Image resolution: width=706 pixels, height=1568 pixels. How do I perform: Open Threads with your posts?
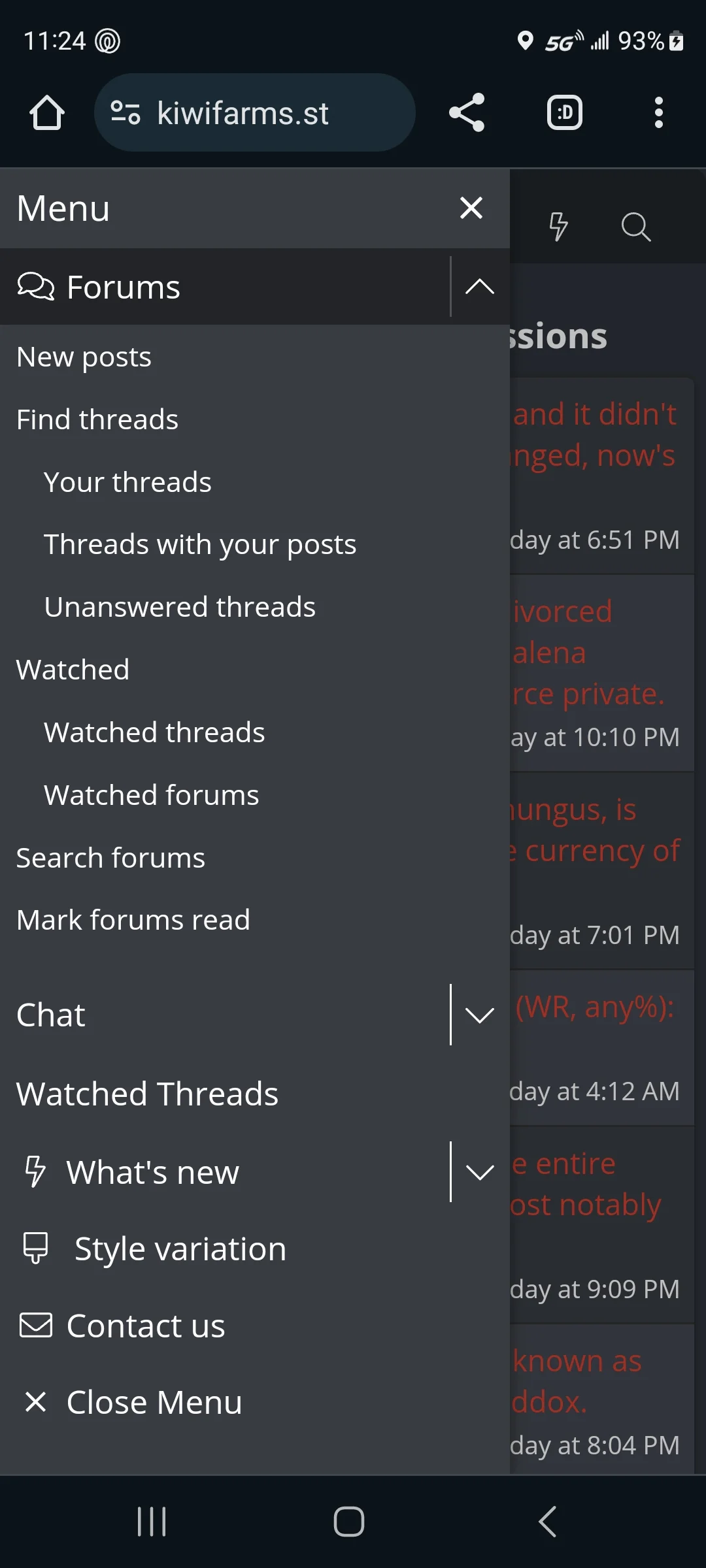[200, 544]
